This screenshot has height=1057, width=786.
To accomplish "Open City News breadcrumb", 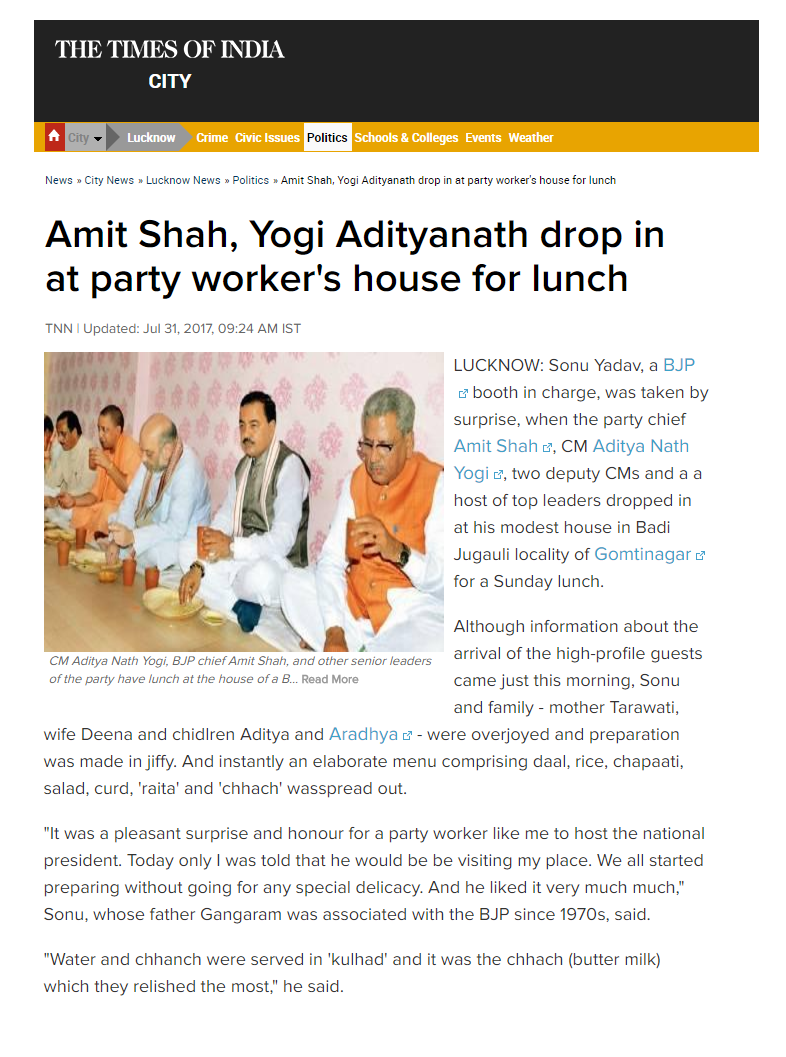I will [109, 180].
